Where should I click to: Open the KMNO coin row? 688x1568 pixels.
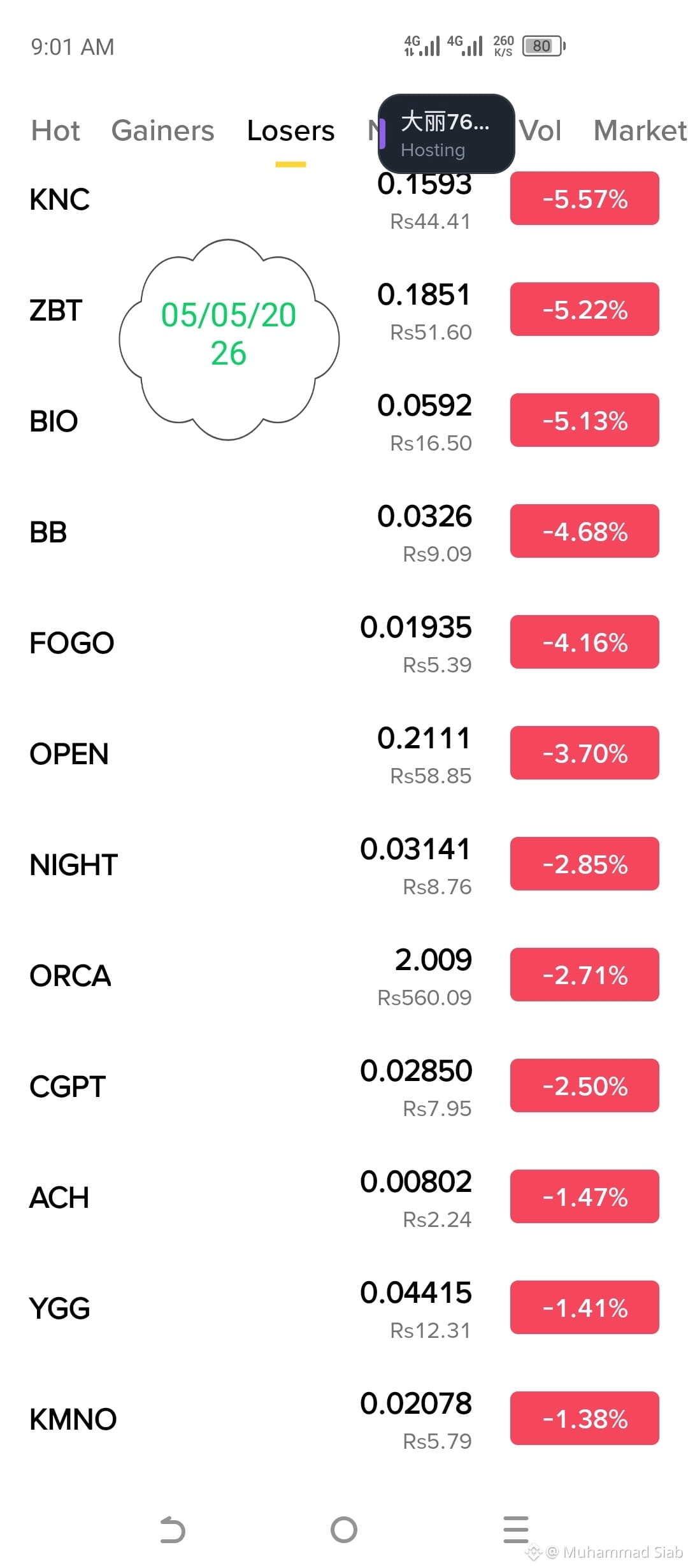coord(344,1419)
